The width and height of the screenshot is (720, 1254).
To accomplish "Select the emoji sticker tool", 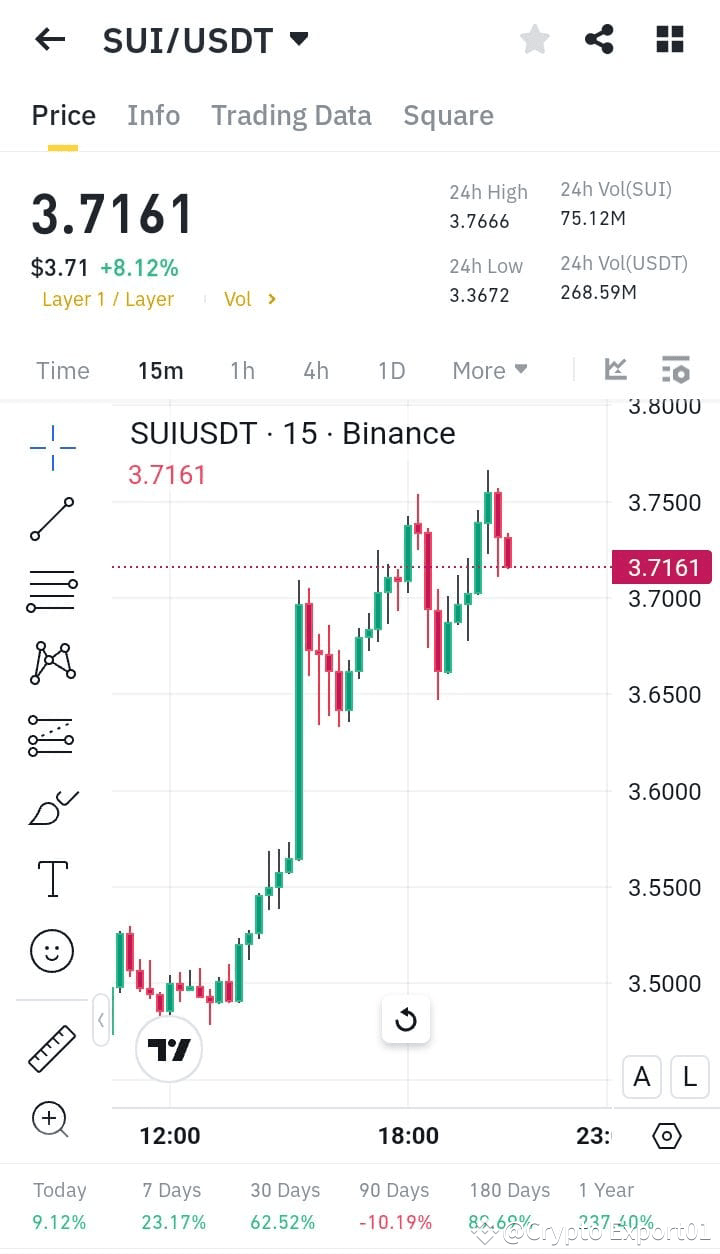I will tap(52, 950).
